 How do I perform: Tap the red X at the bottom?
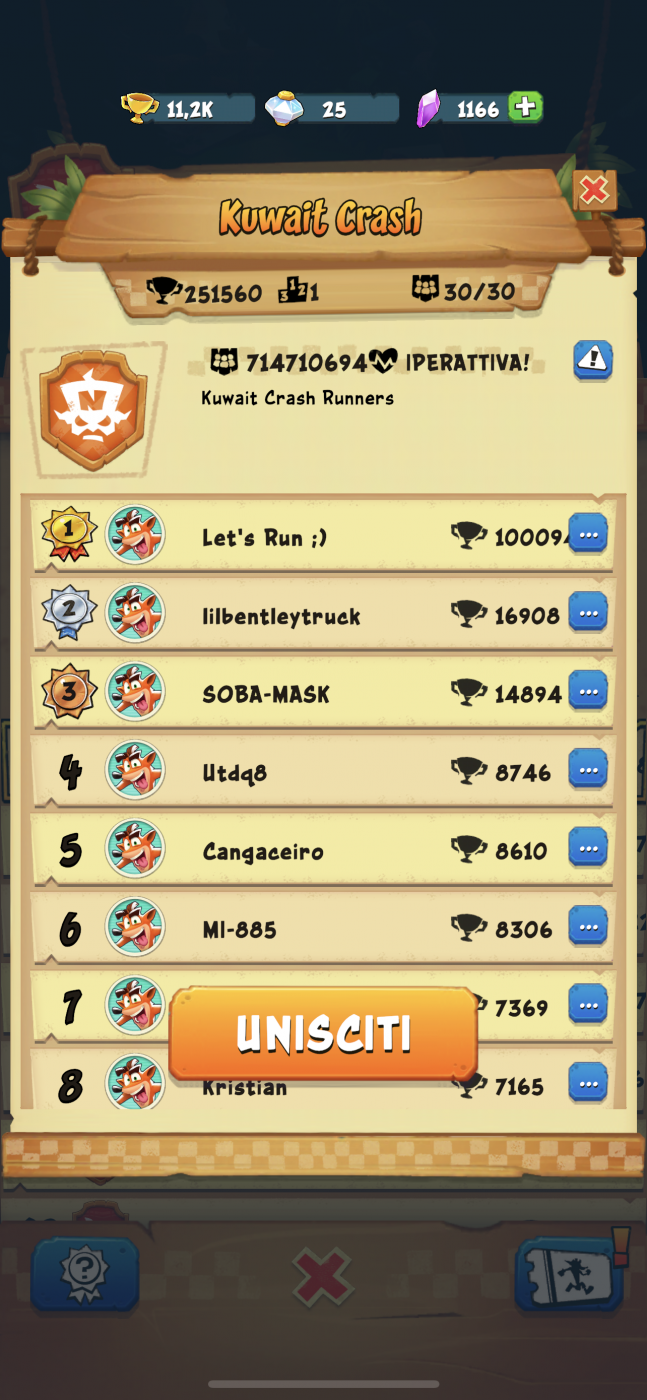(x=322, y=1276)
